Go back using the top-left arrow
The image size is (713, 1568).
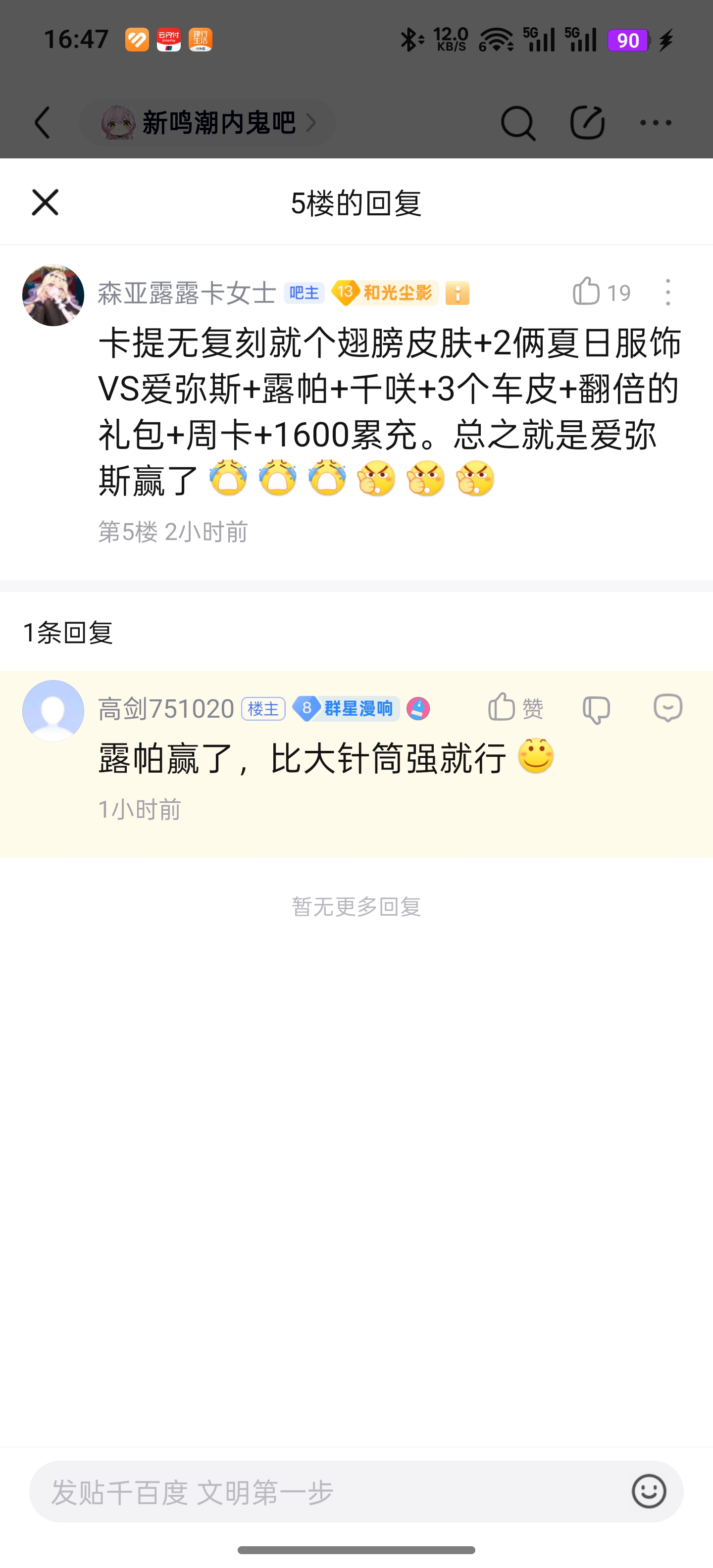click(x=43, y=122)
